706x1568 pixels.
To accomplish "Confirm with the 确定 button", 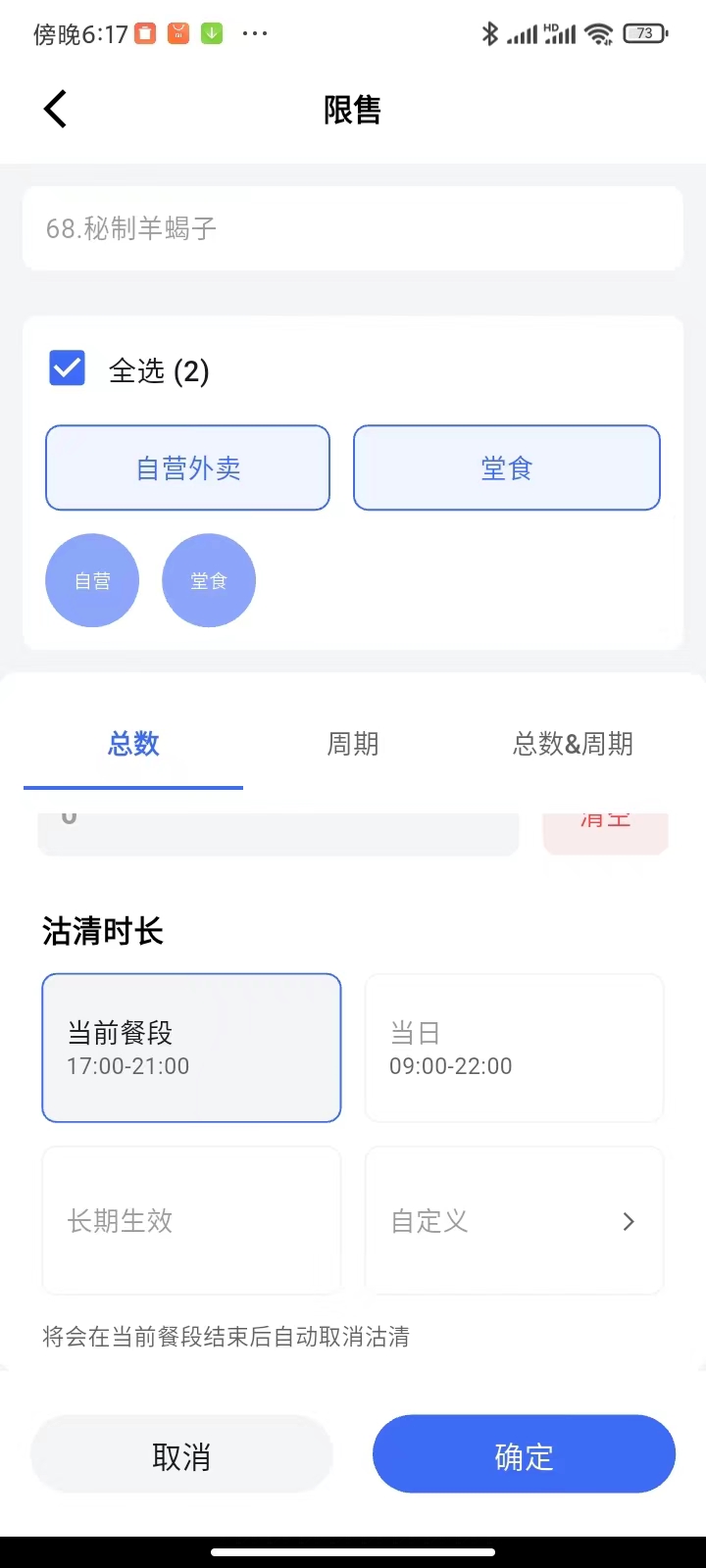I will pos(524,1456).
